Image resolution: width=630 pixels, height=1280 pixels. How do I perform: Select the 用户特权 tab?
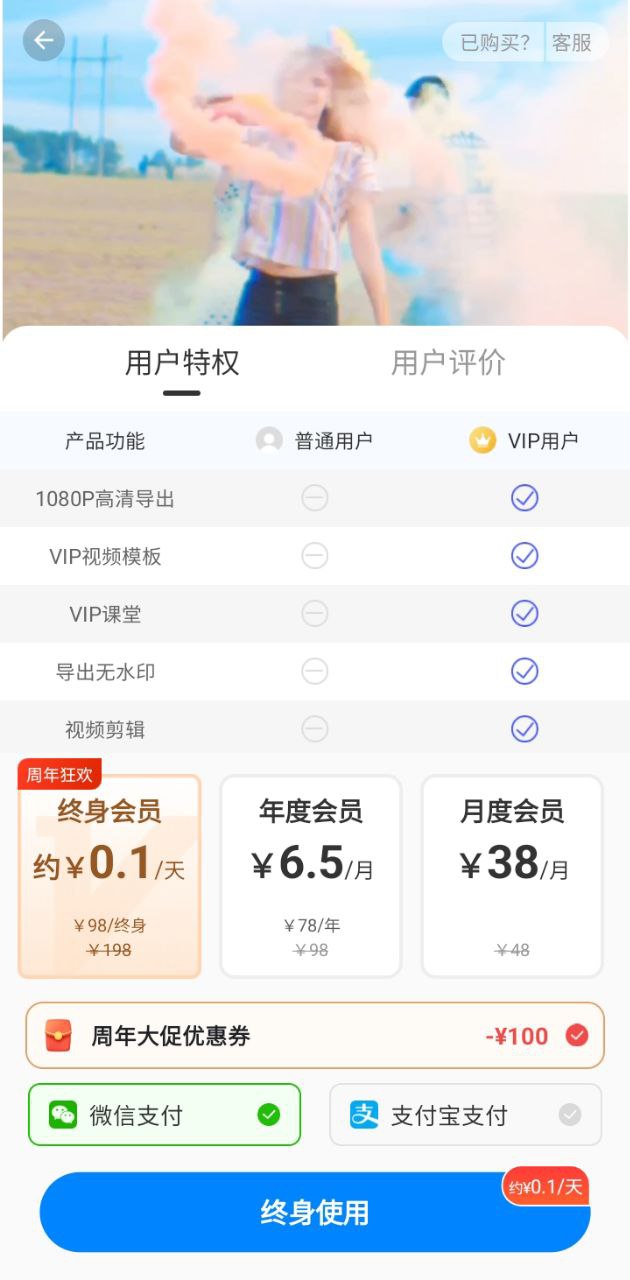(x=182, y=362)
